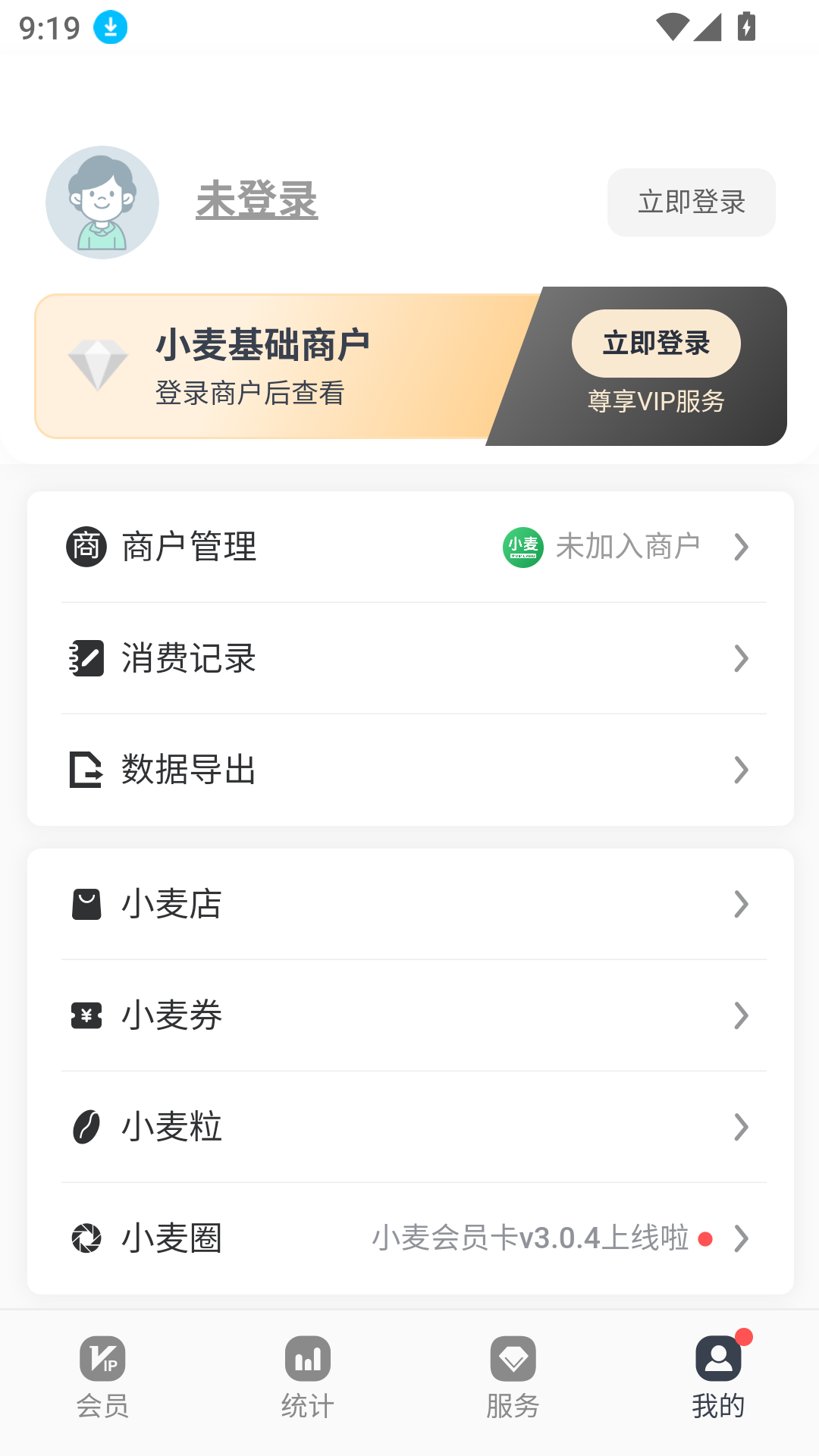Click the 小麦券 coupon icon
The width and height of the screenshot is (819, 1456).
pos(86,1015)
